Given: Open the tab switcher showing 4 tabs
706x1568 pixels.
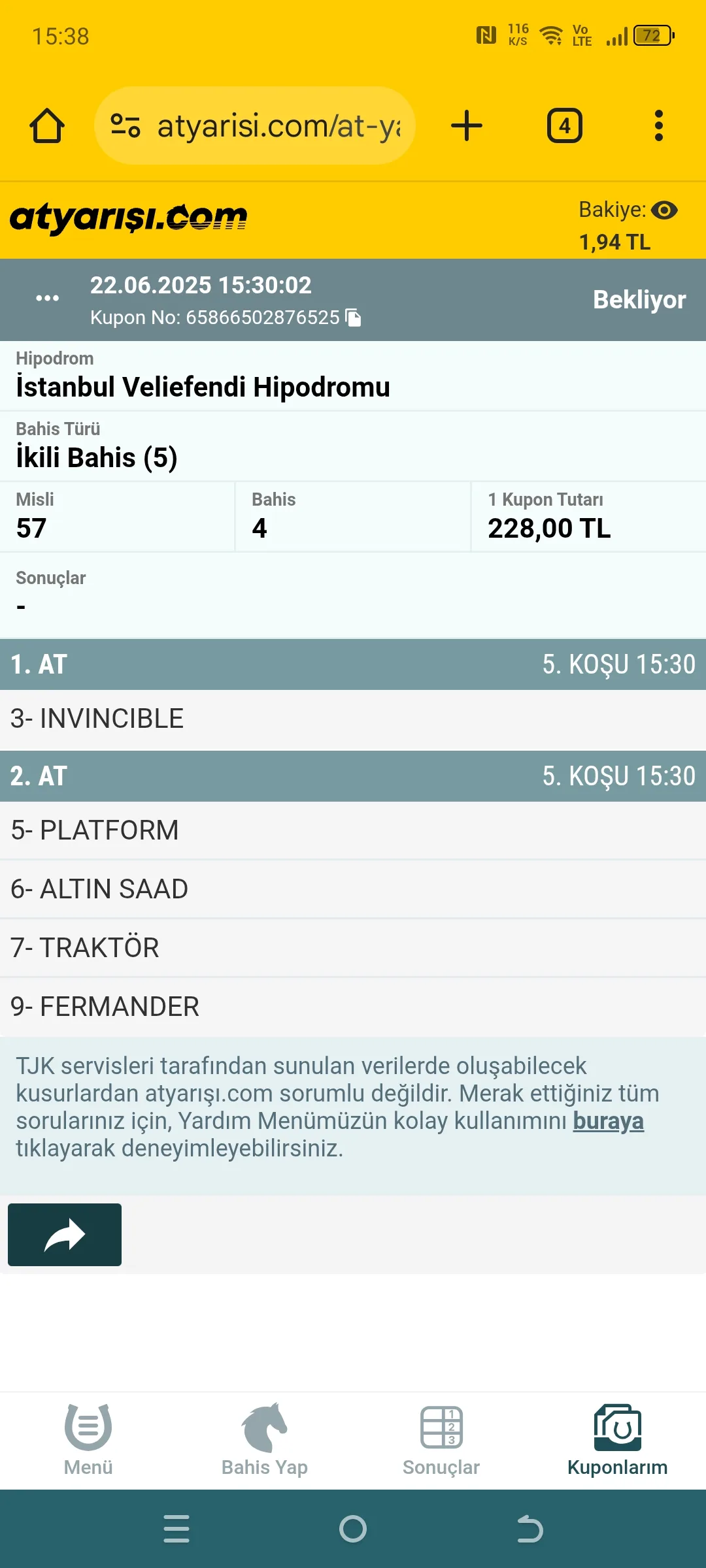Looking at the screenshot, I should click(x=564, y=125).
